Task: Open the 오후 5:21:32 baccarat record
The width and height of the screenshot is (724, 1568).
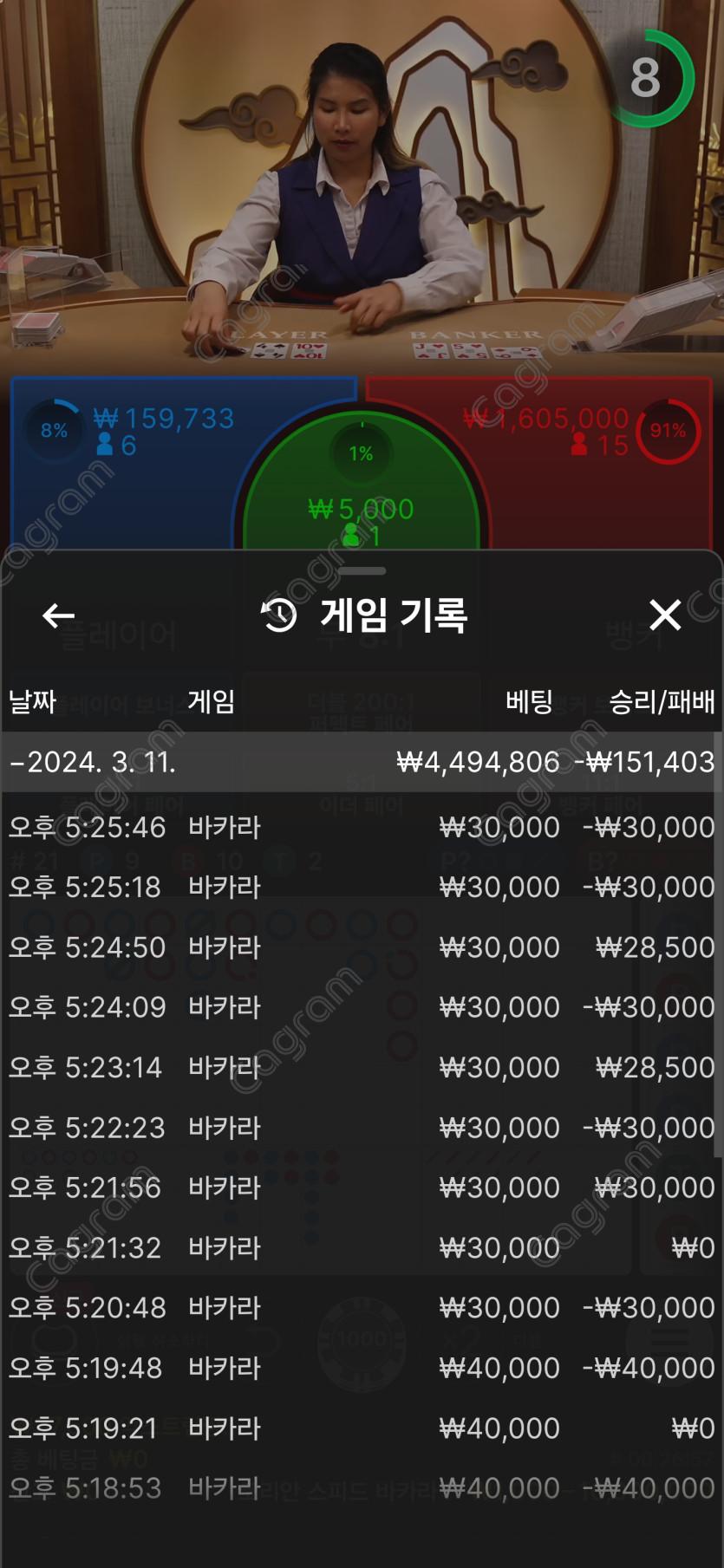Action: point(361,1247)
